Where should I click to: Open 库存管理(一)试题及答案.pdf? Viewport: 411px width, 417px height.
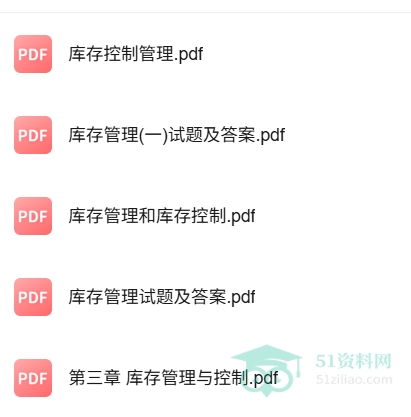point(177,135)
